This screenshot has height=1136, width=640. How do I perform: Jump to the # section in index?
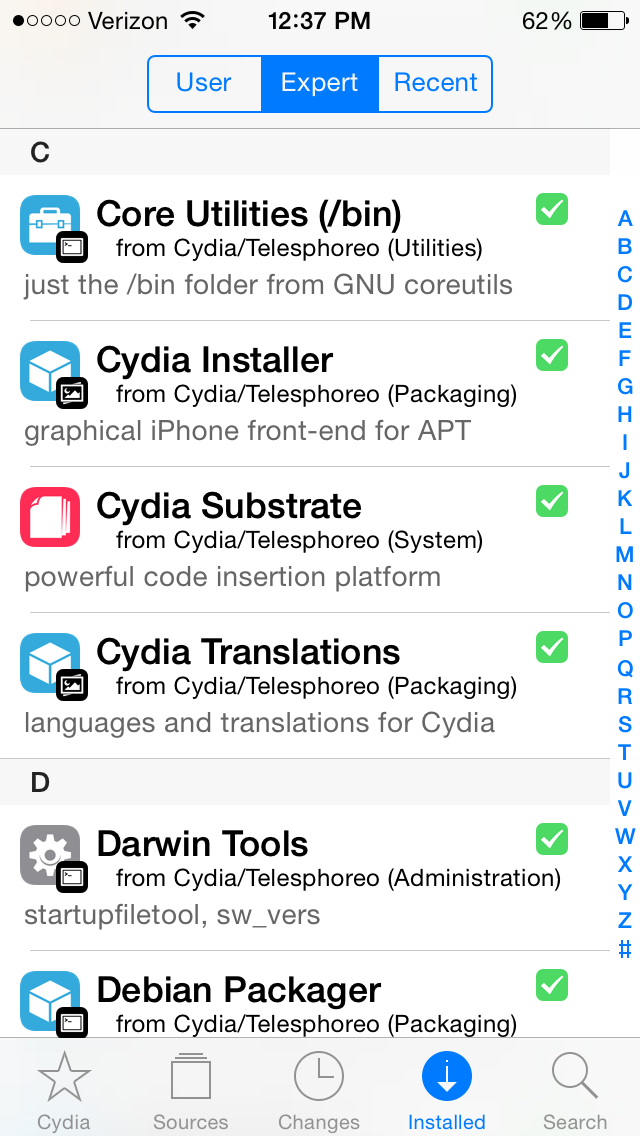tap(625, 948)
